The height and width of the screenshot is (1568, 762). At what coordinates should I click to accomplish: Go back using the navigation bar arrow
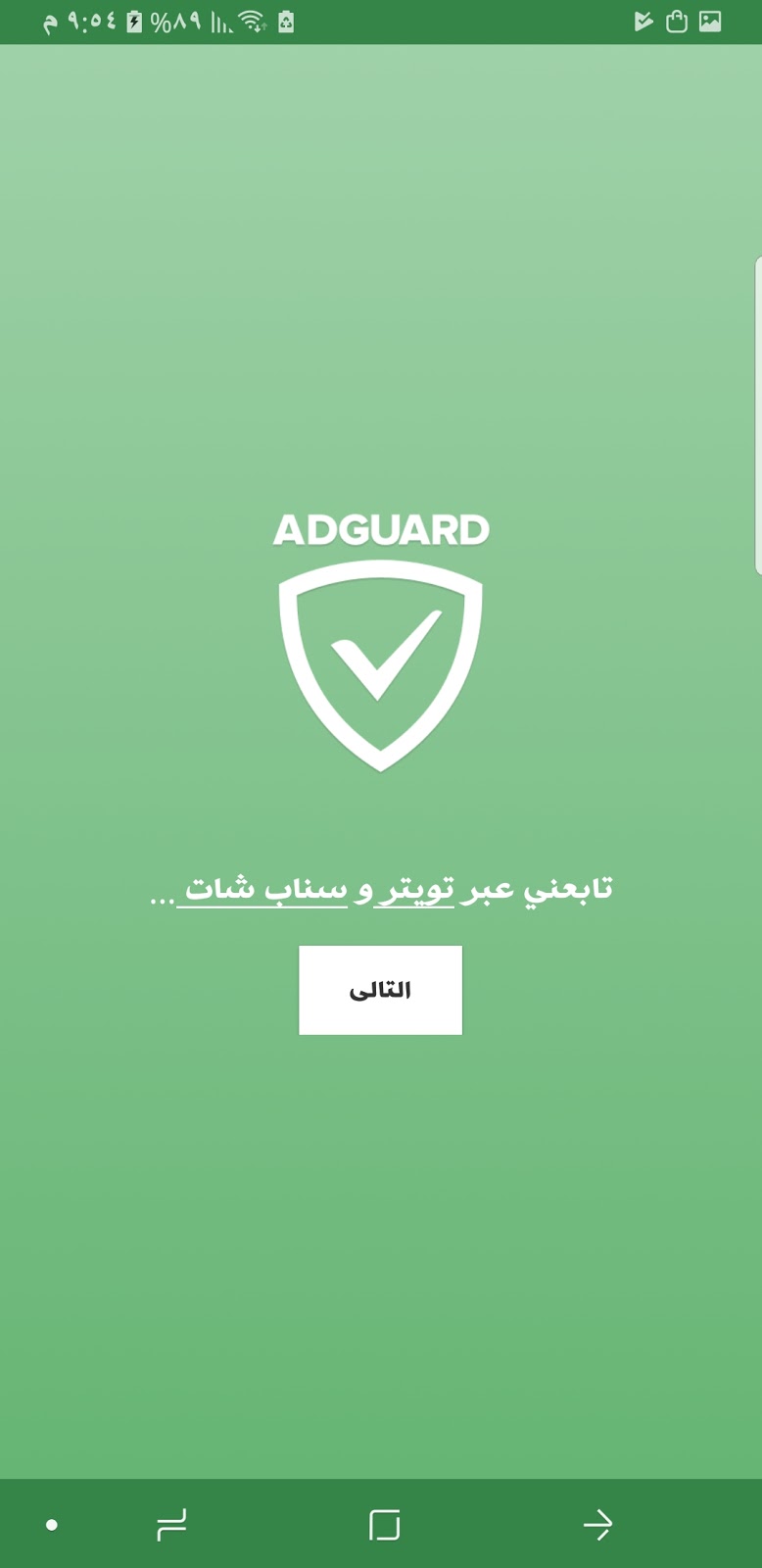click(596, 1525)
